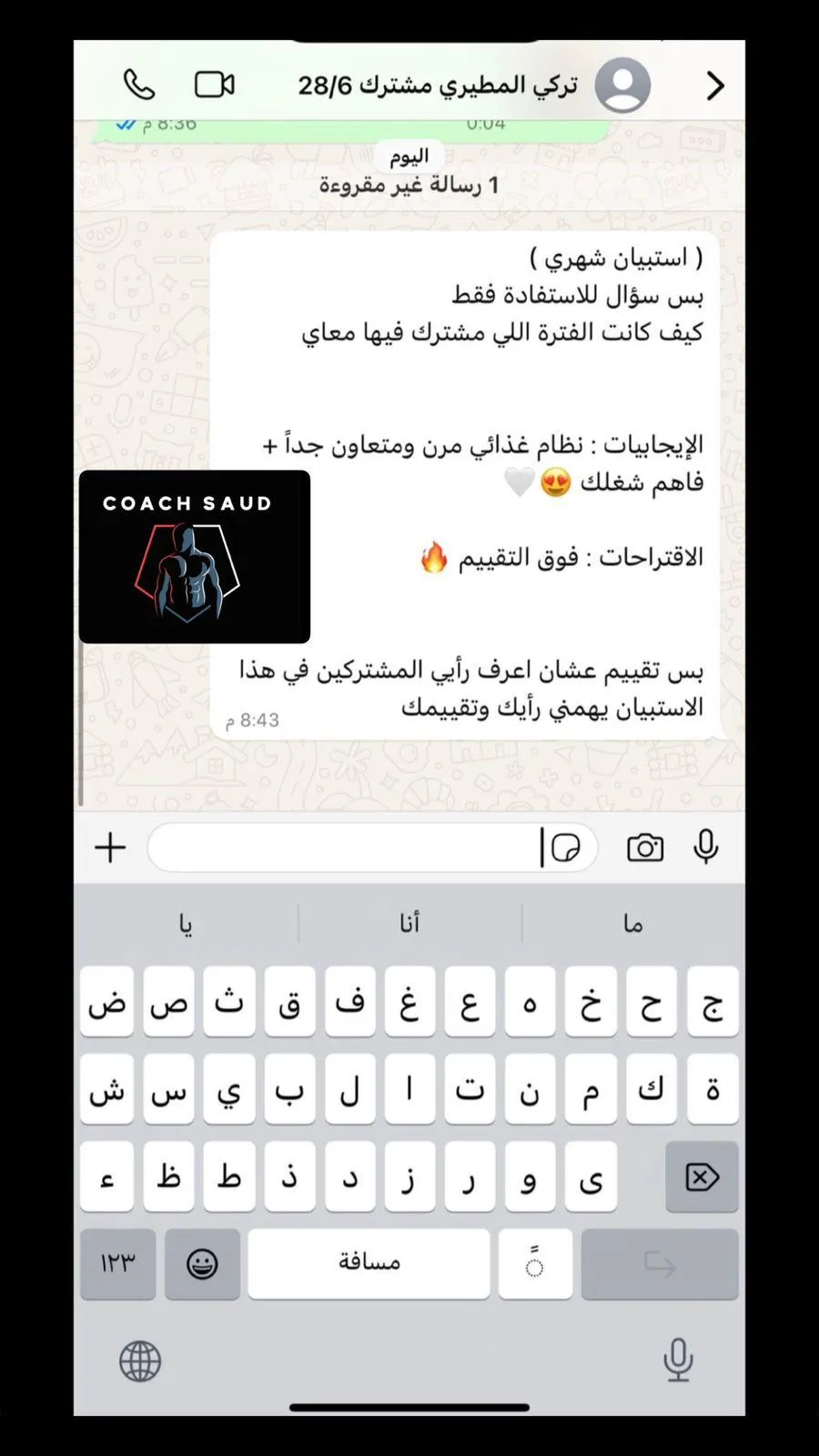Start a video call in this chat

click(215, 85)
